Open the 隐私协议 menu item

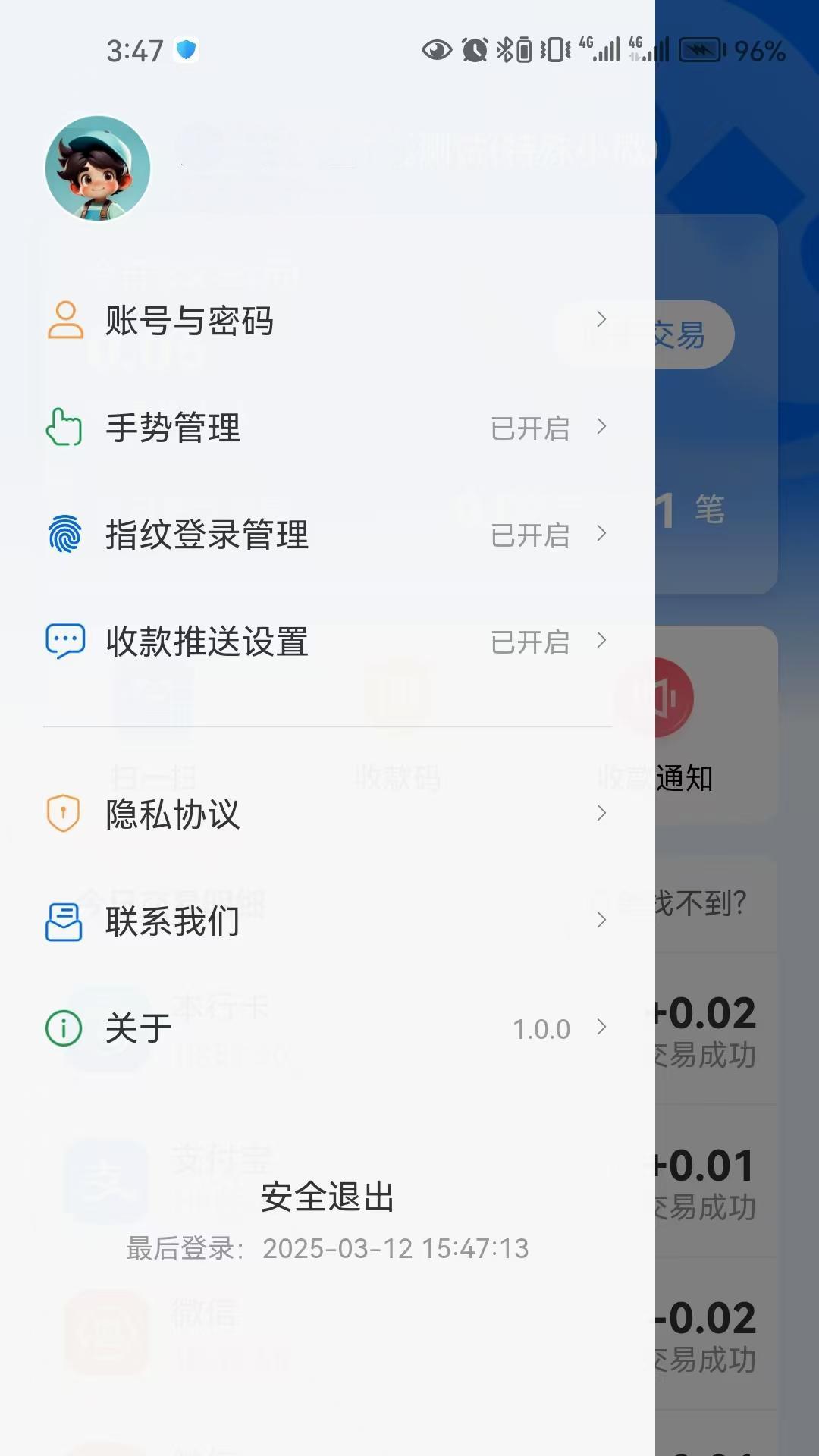(x=173, y=814)
